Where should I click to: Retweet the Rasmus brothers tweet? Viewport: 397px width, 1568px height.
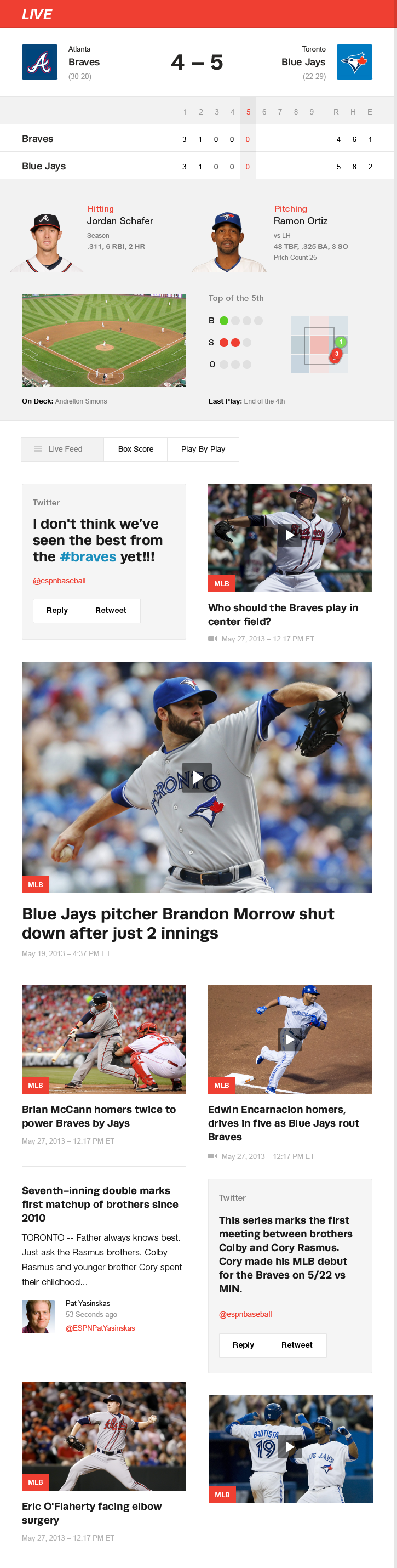(297, 1345)
